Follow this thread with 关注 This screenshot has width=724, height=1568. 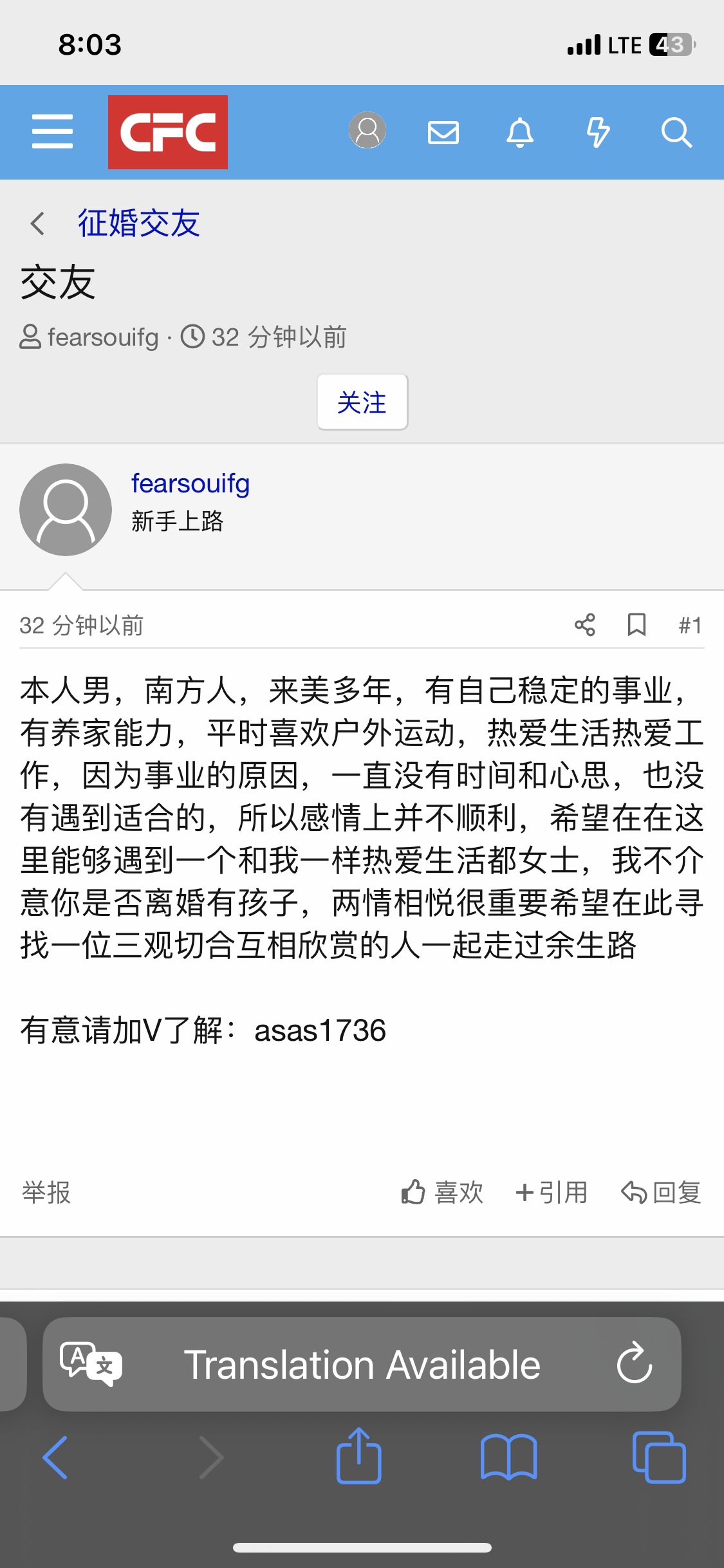point(362,402)
